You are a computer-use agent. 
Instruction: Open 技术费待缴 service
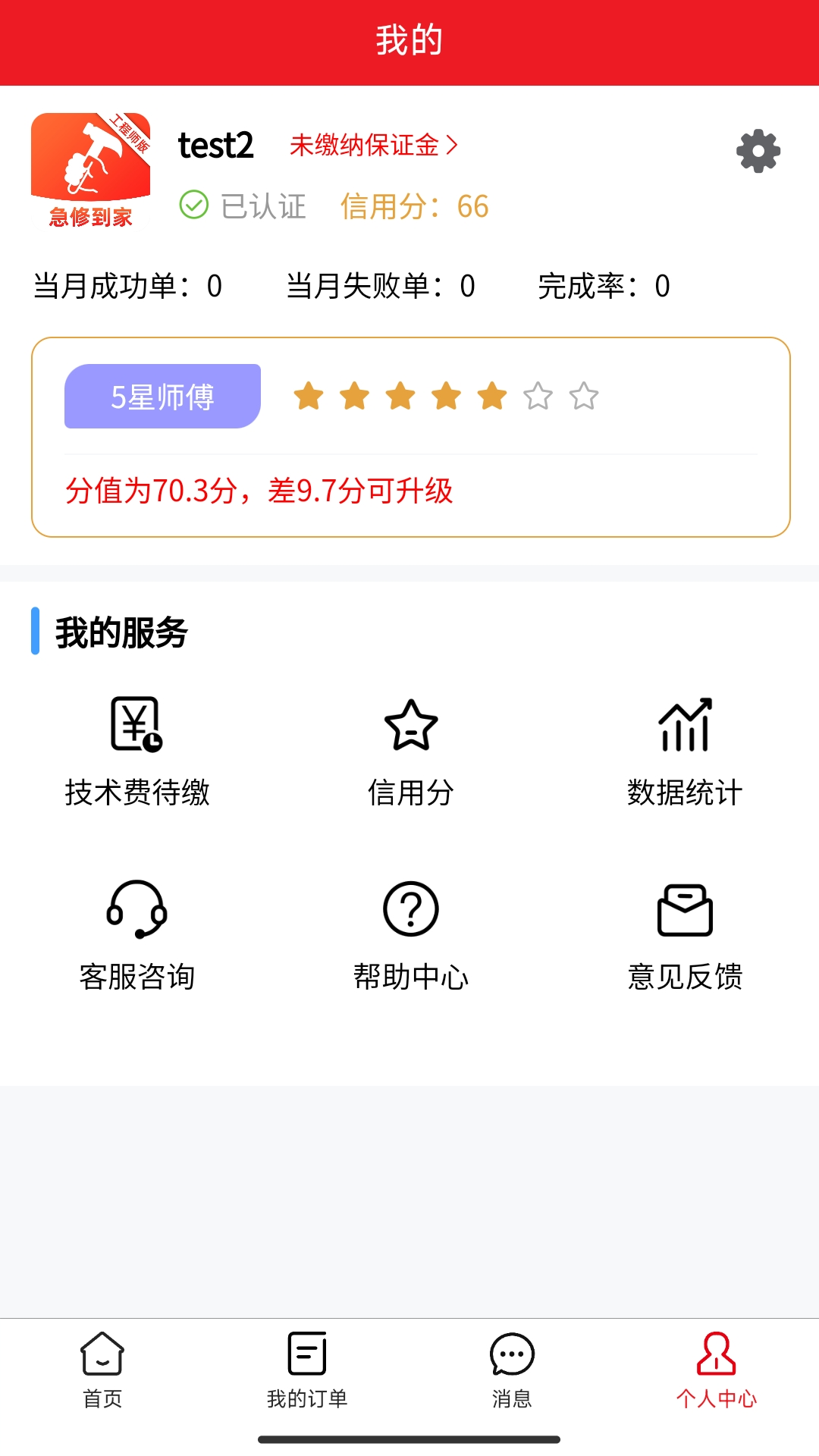coord(137,751)
